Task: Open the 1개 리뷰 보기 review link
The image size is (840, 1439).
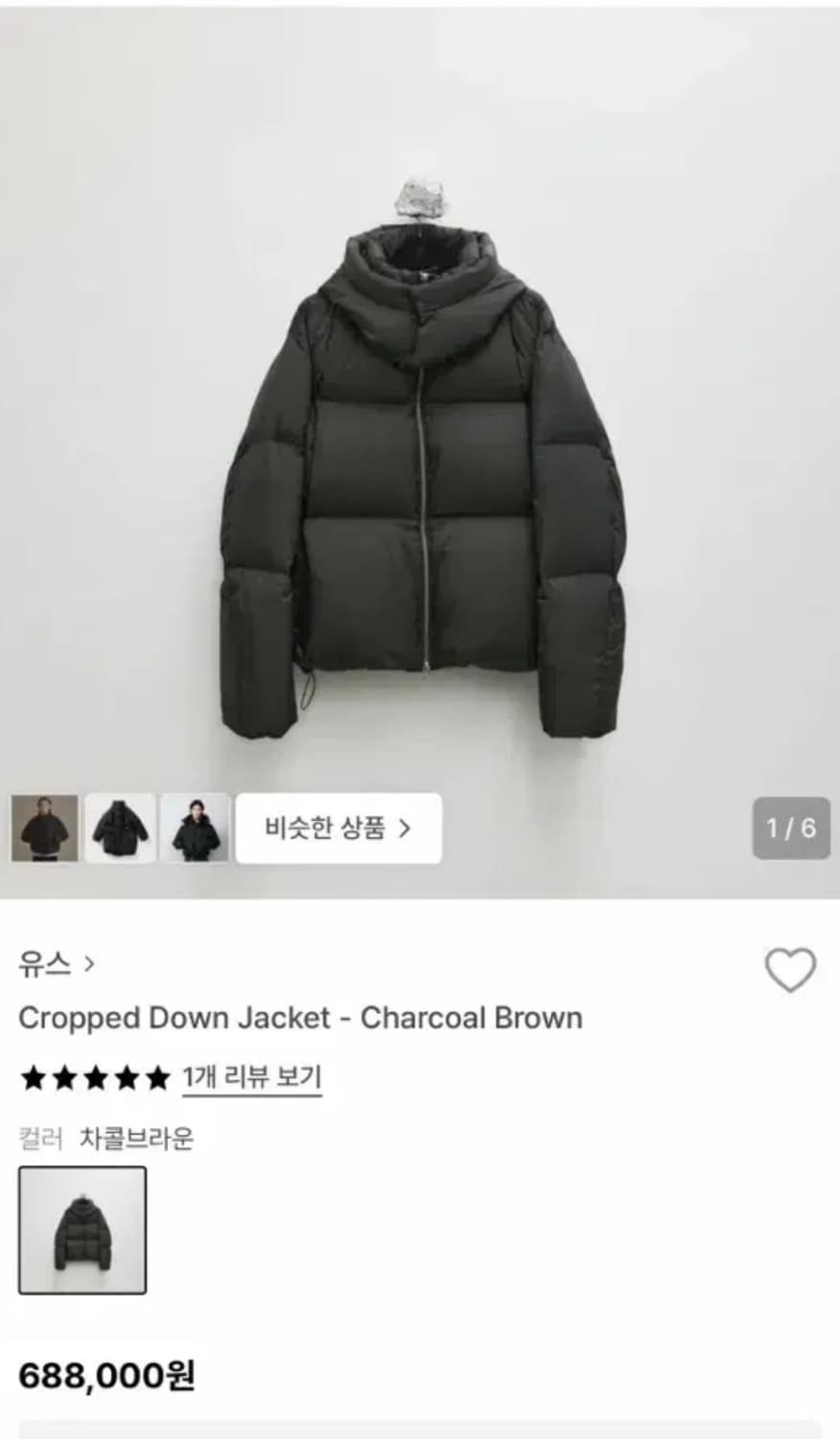Action: (252, 1078)
